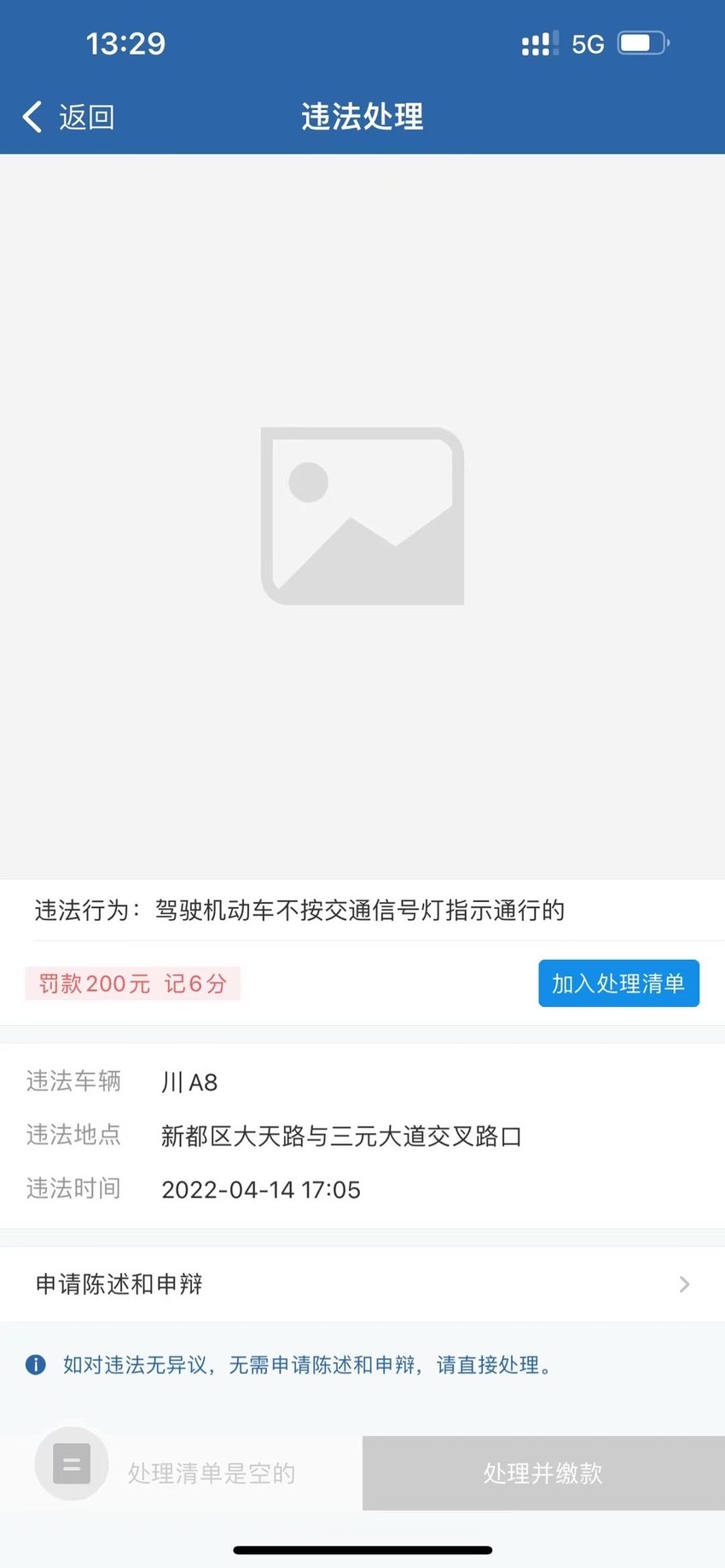Go back using the 返回 button
This screenshot has width=725, height=1568.
pos(68,117)
